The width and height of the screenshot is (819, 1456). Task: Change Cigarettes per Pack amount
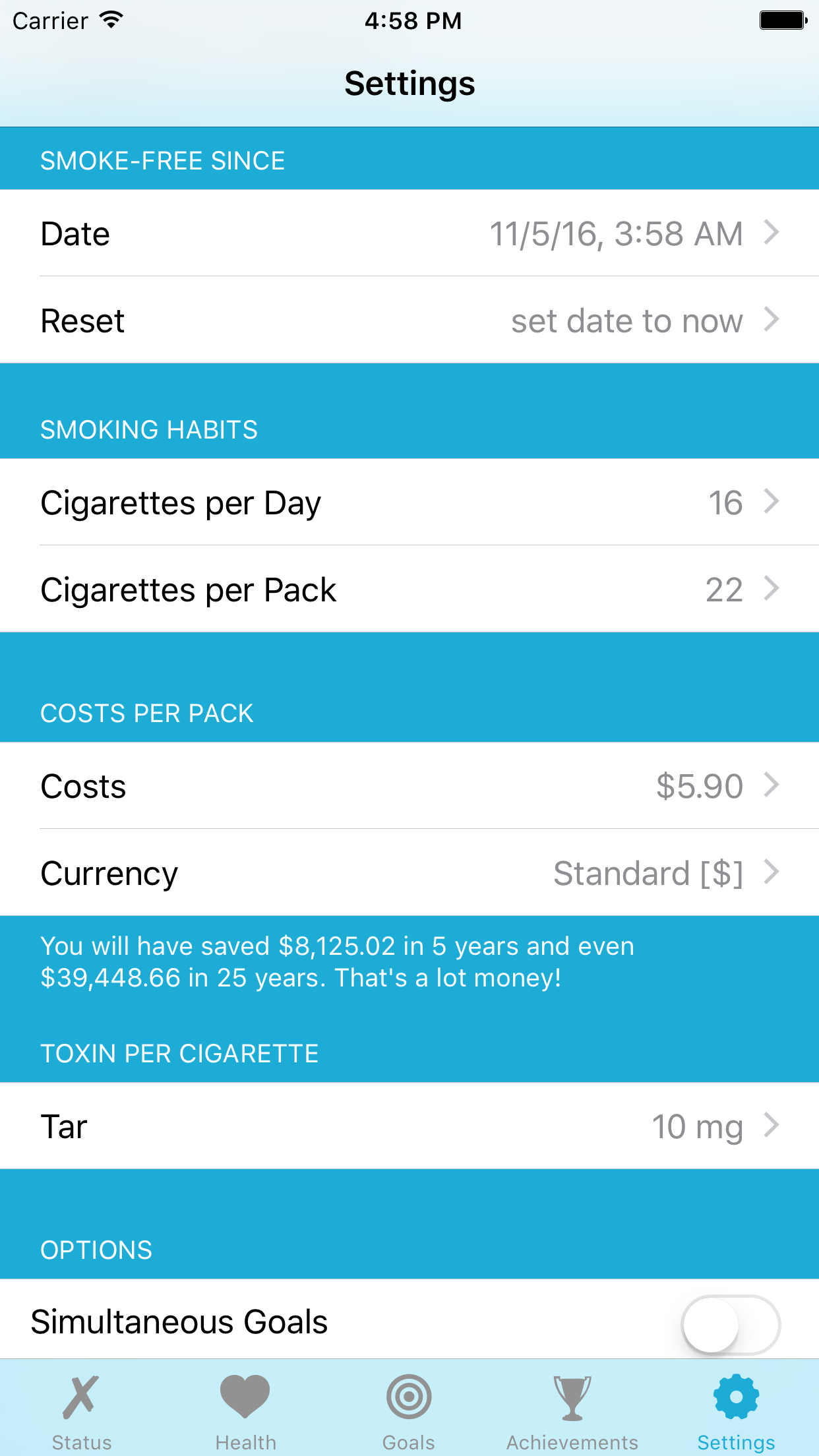[409, 590]
